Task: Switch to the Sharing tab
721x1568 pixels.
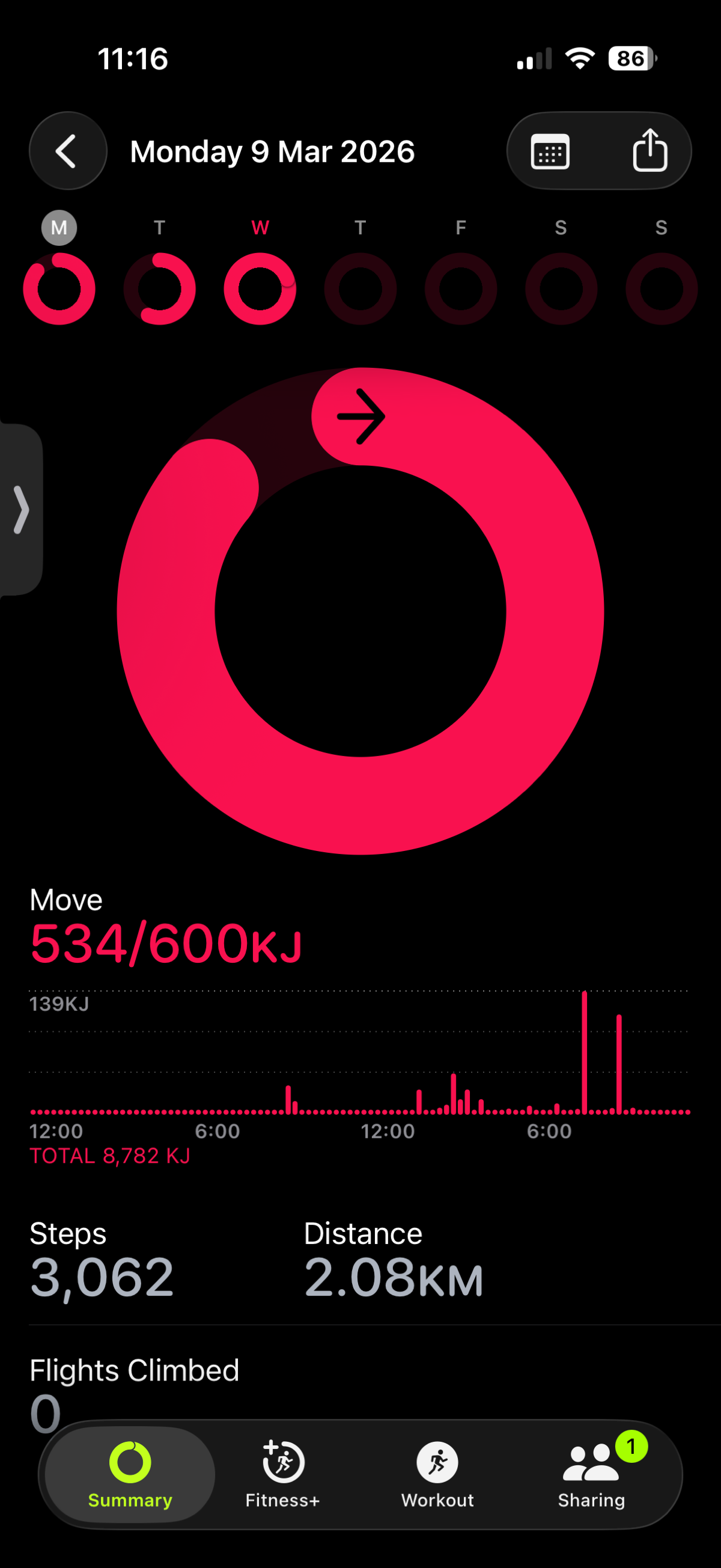Action: click(x=591, y=1474)
